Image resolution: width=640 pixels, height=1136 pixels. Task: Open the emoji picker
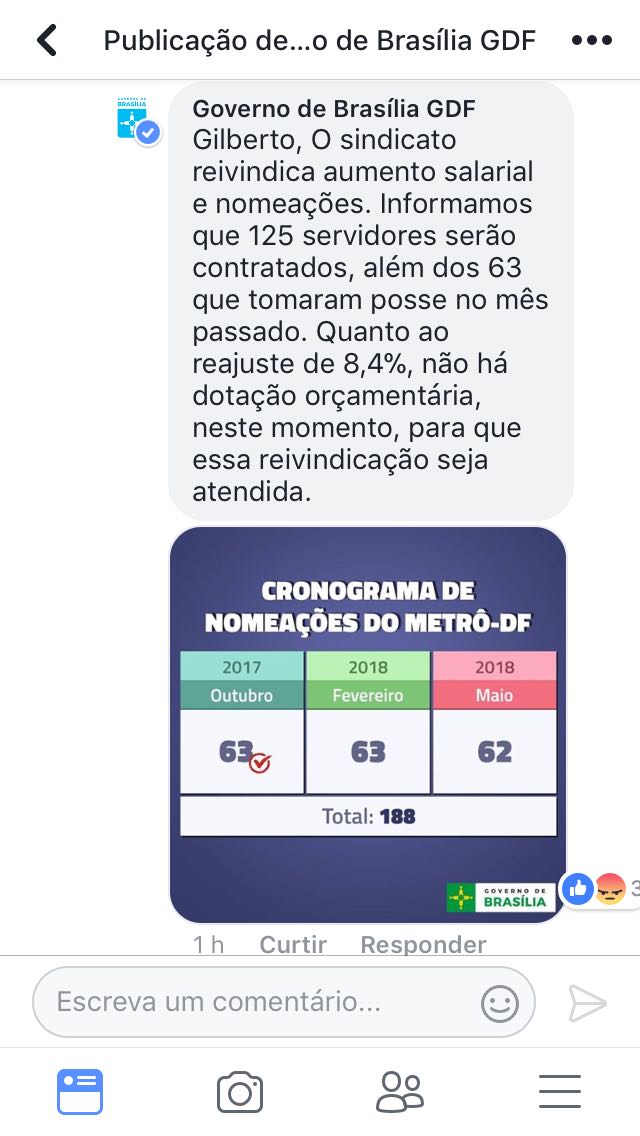tap(500, 1002)
